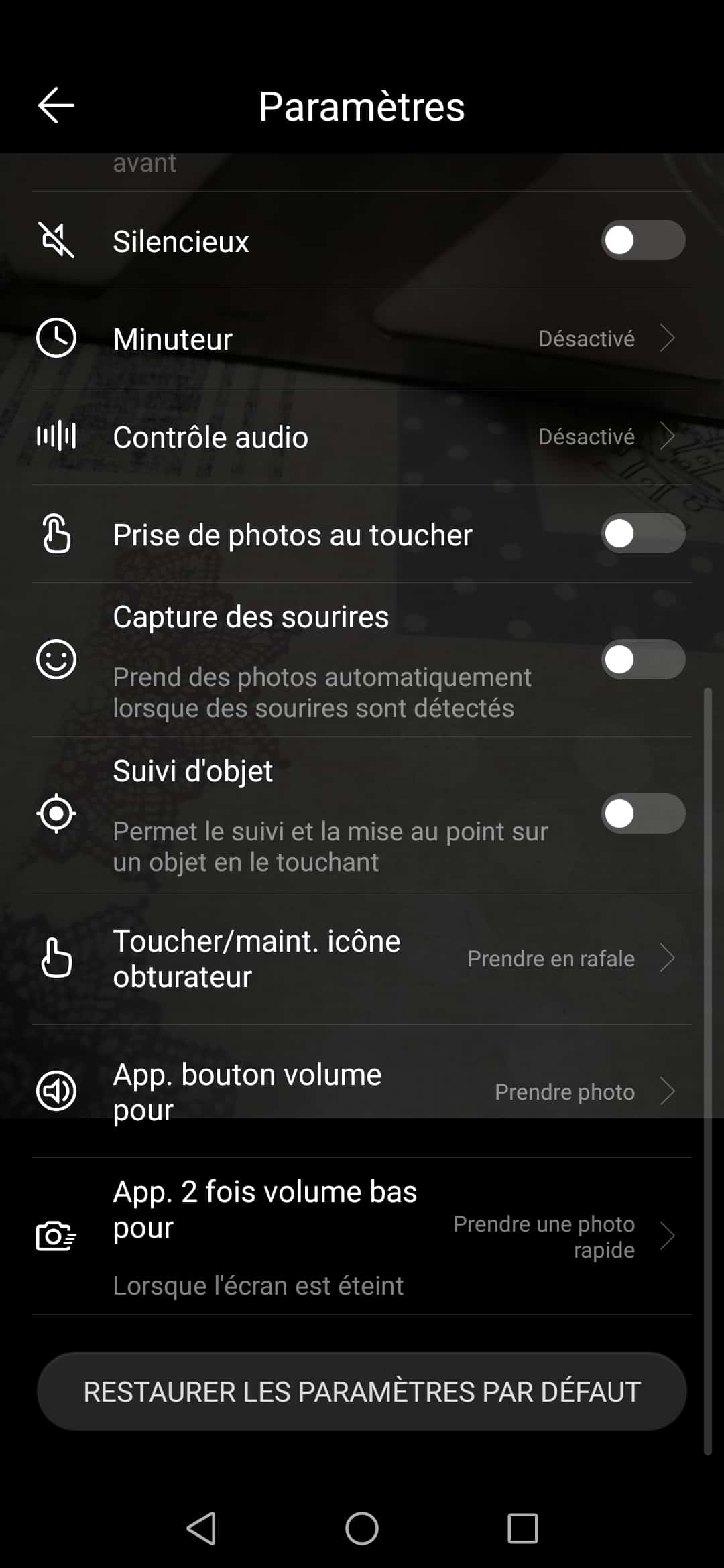Toggle the Silencieux switch
Viewport: 724px width, 1568px height.
[643, 240]
